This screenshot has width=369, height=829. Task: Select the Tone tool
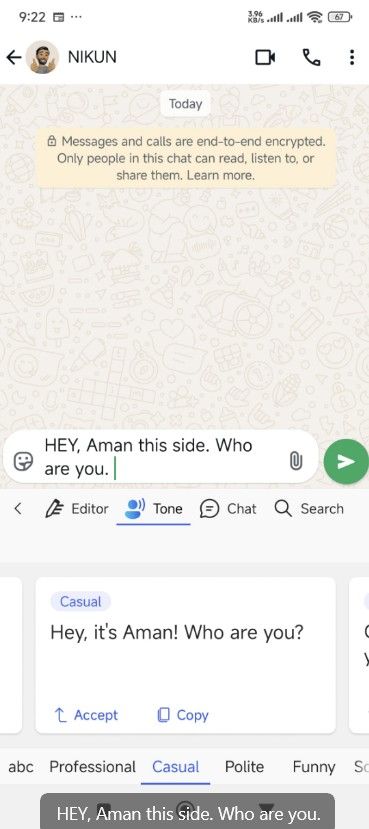point(153,509)
